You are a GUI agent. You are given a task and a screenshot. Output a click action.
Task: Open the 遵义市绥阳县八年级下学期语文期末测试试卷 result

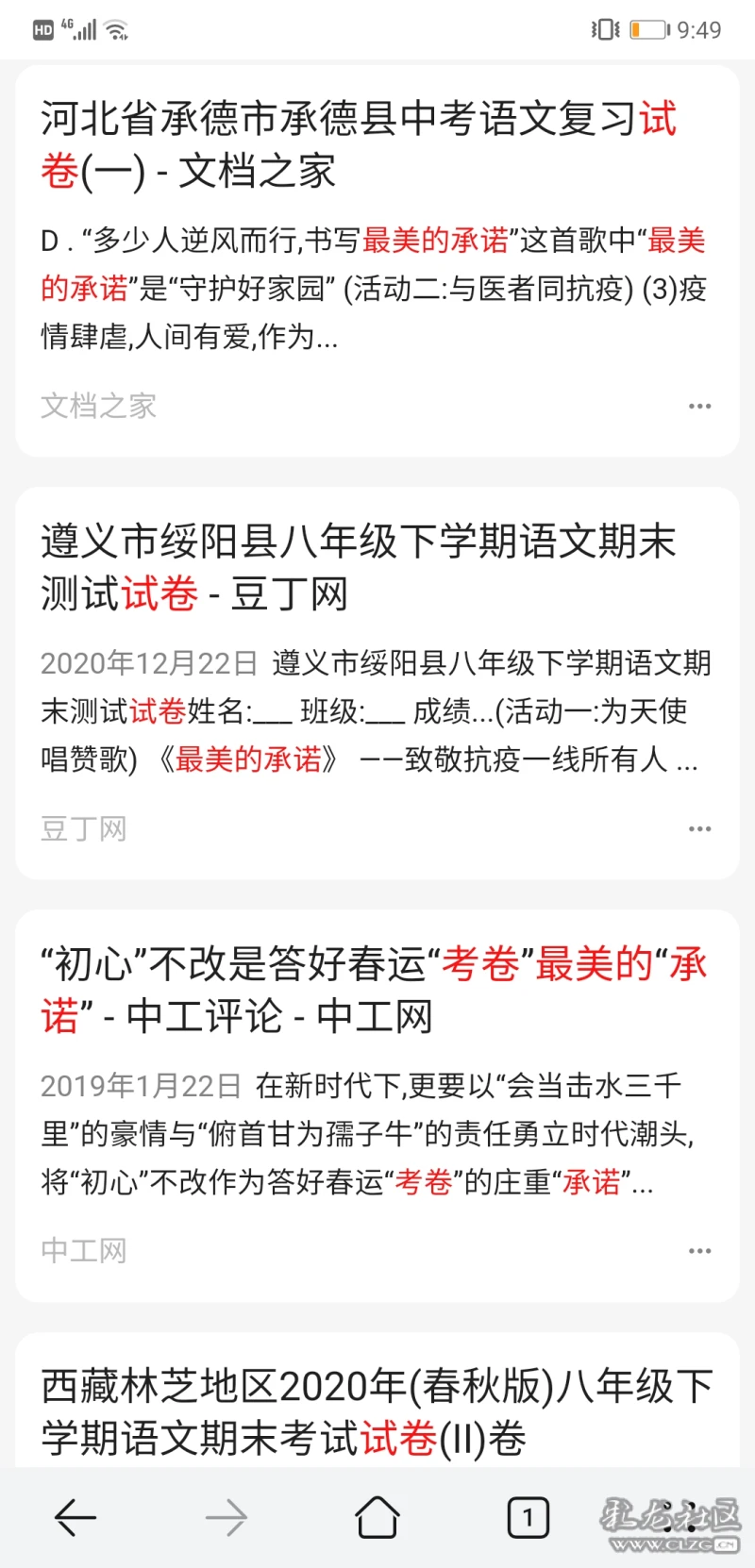pyautogui.click(x=359, y=567)
